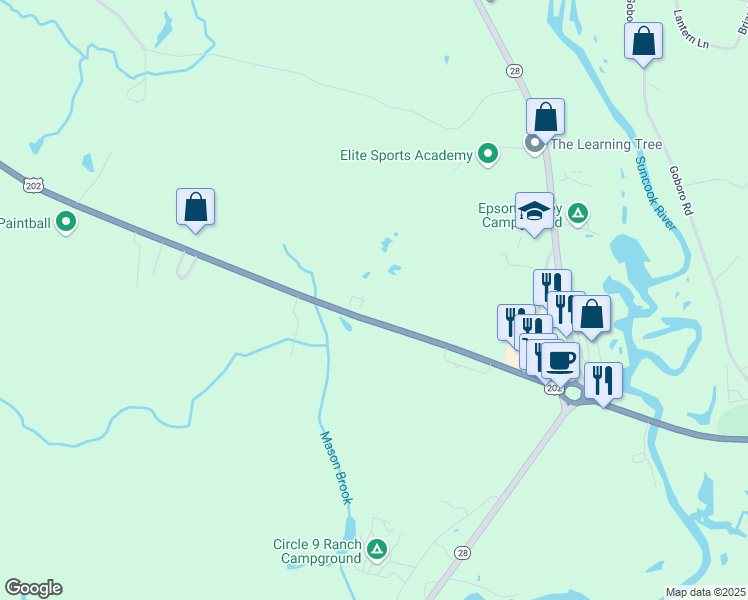Screen dimensions: 748x600
Task: Select the shopping marker above The Learning Tree
Action: [x=545, y=117]
